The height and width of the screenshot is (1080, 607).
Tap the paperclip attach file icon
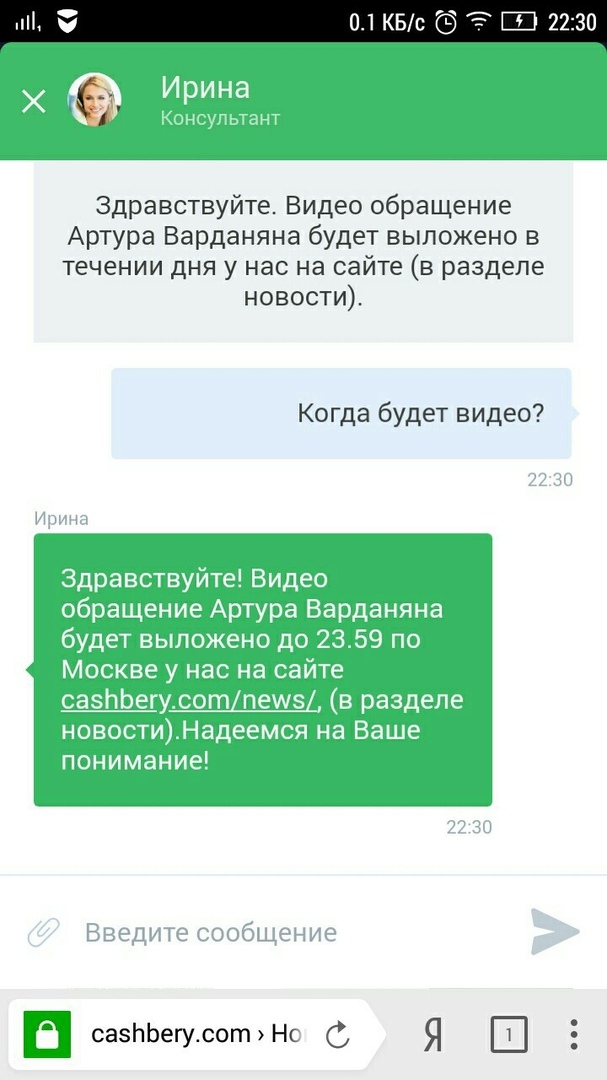[44, 933]
